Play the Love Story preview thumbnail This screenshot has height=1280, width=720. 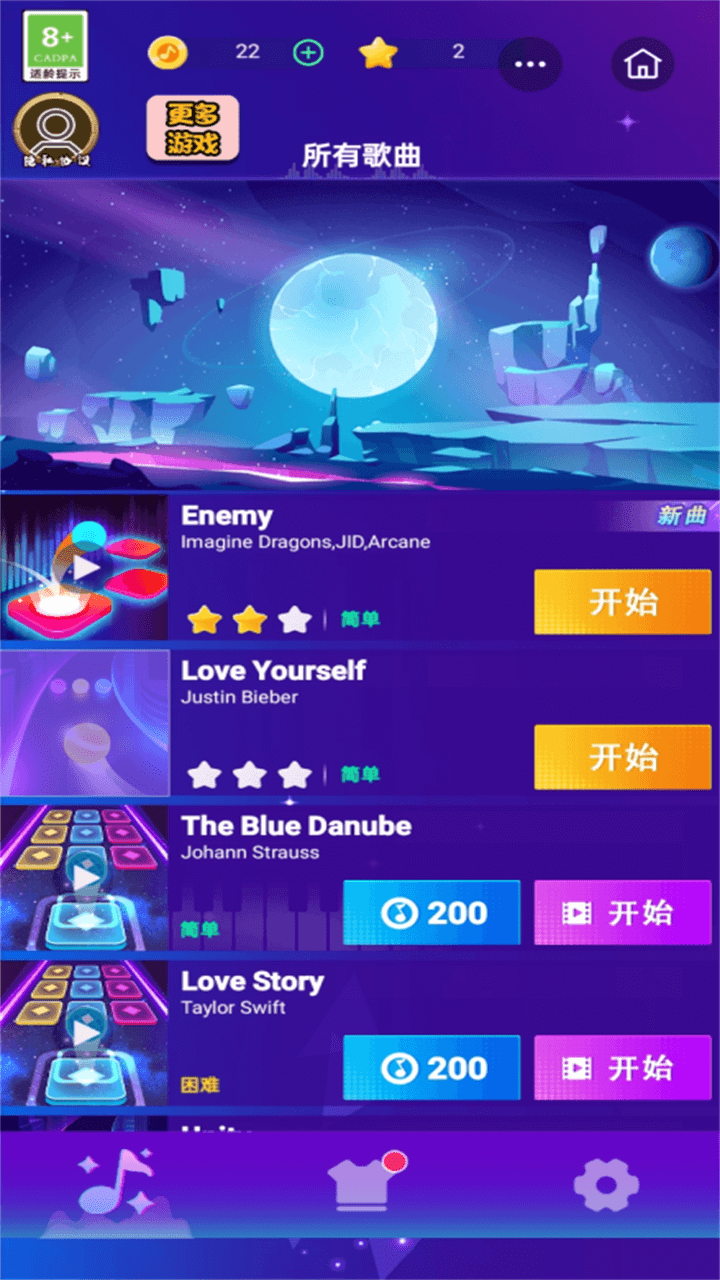coord(85,1033)
